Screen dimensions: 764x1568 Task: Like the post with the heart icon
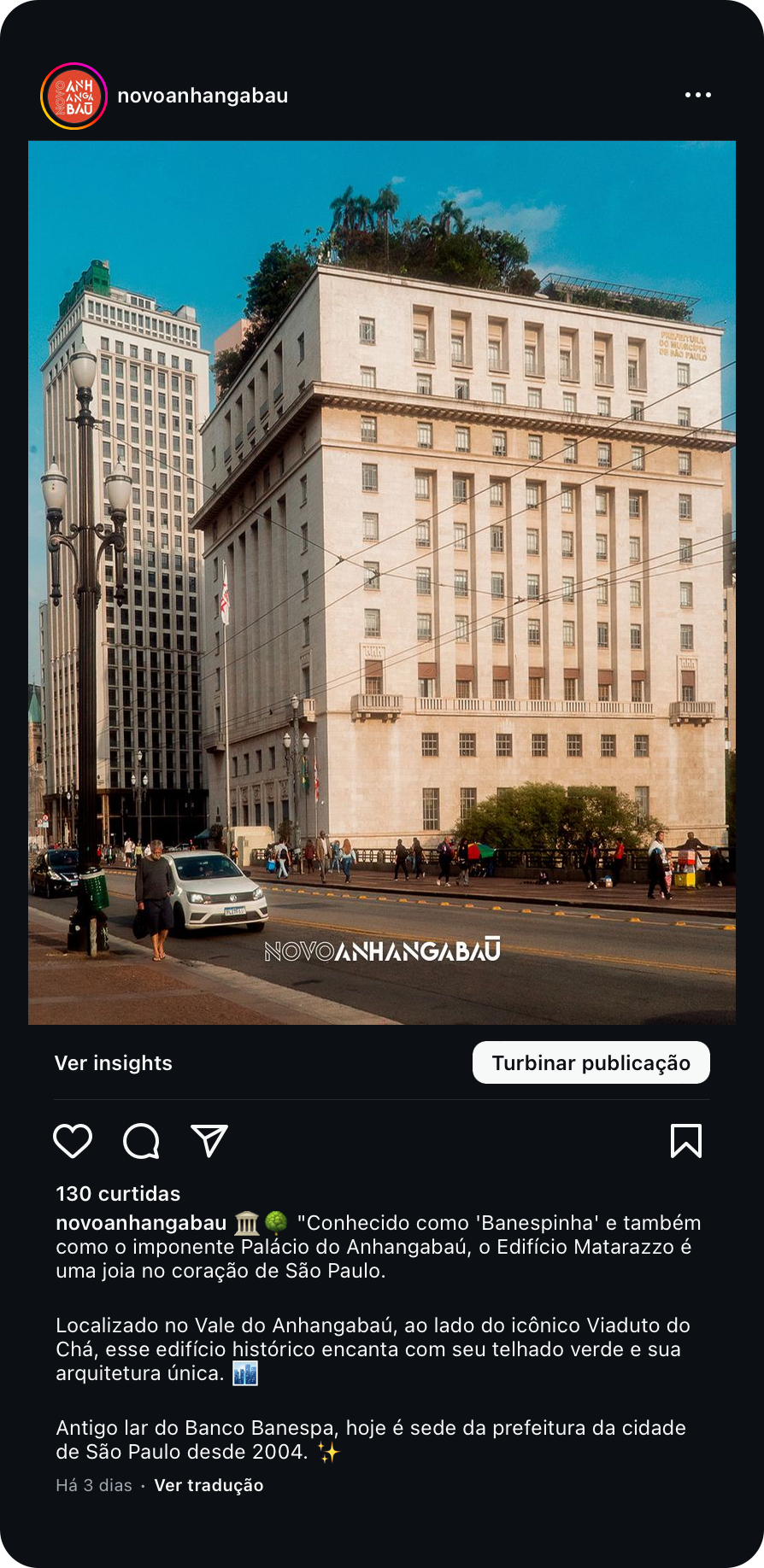[73, 1141]
